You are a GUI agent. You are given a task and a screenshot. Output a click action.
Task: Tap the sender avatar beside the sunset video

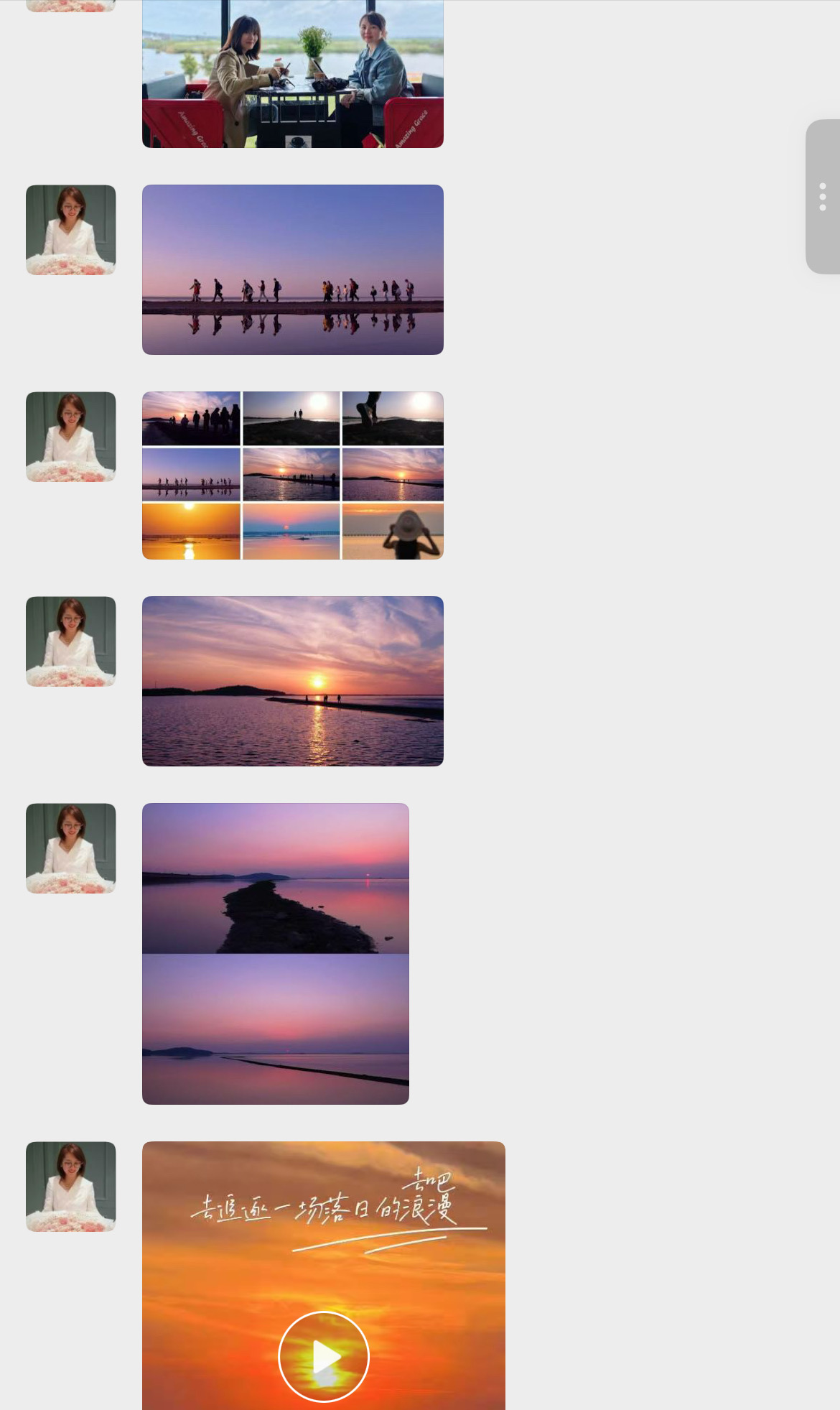71,1187
